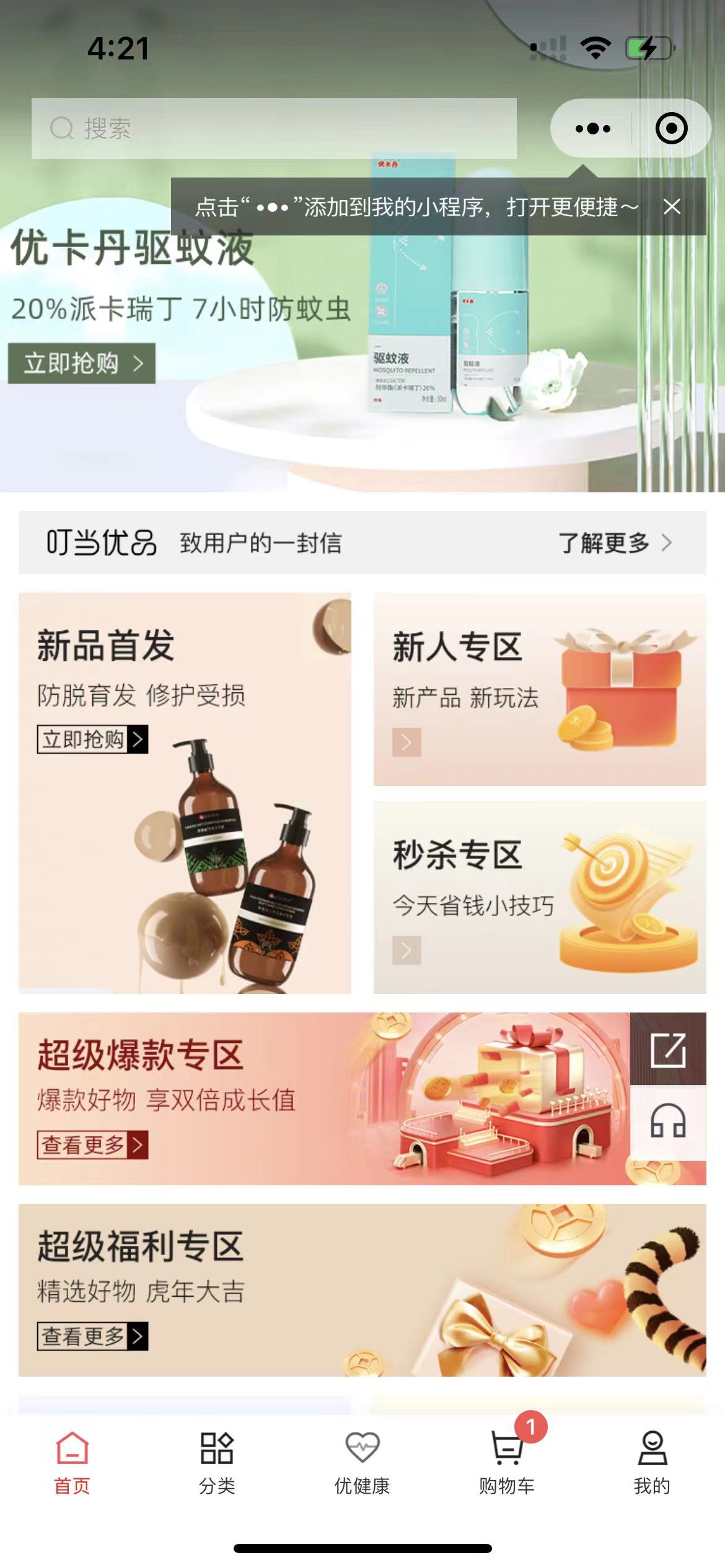The image size is (725, 1568).
Task: Go to the 我的 tab
Action: point(652,1463)
